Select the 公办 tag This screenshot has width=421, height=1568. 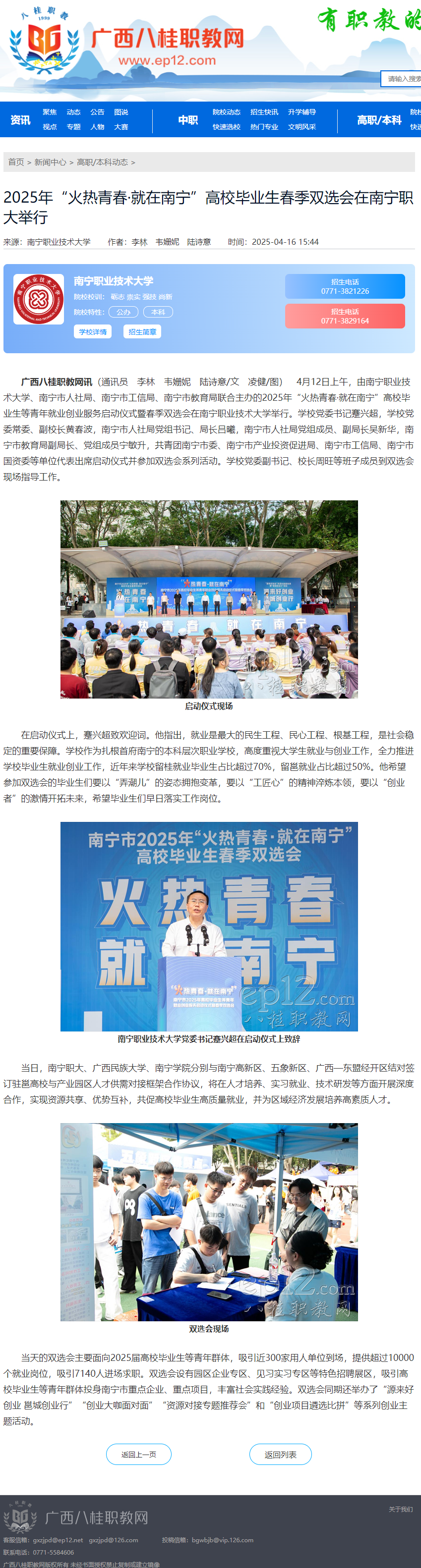tap(123, 312)
